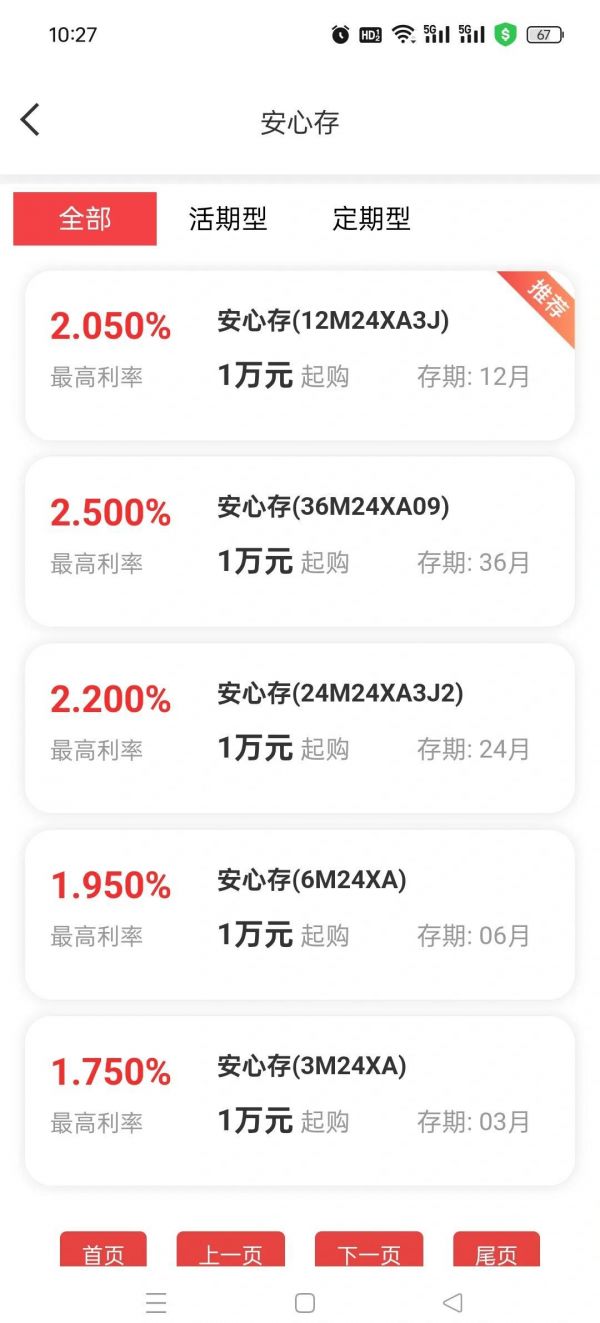Jump to last page with 尾页

click(496, 1250)
